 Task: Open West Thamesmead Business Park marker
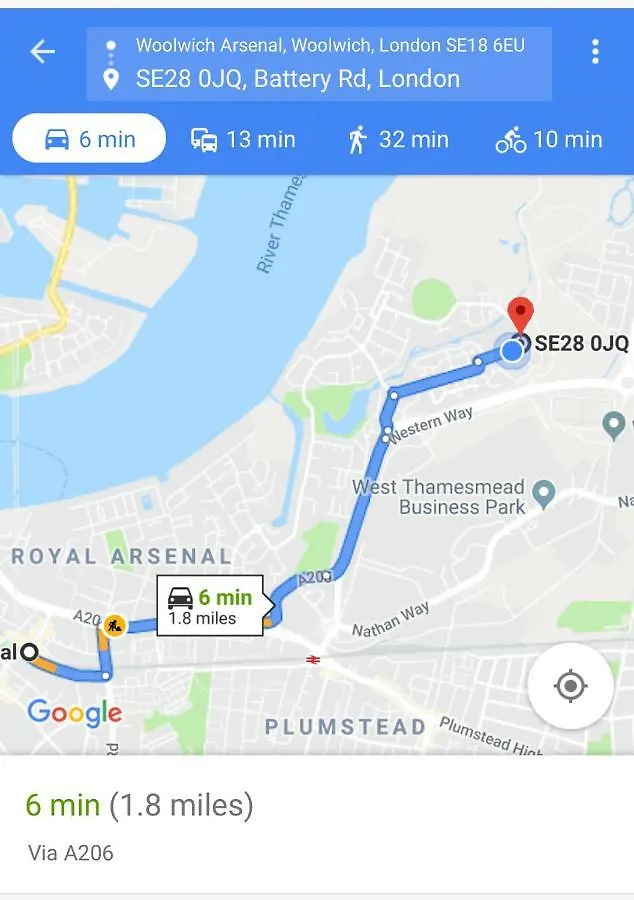544,493
